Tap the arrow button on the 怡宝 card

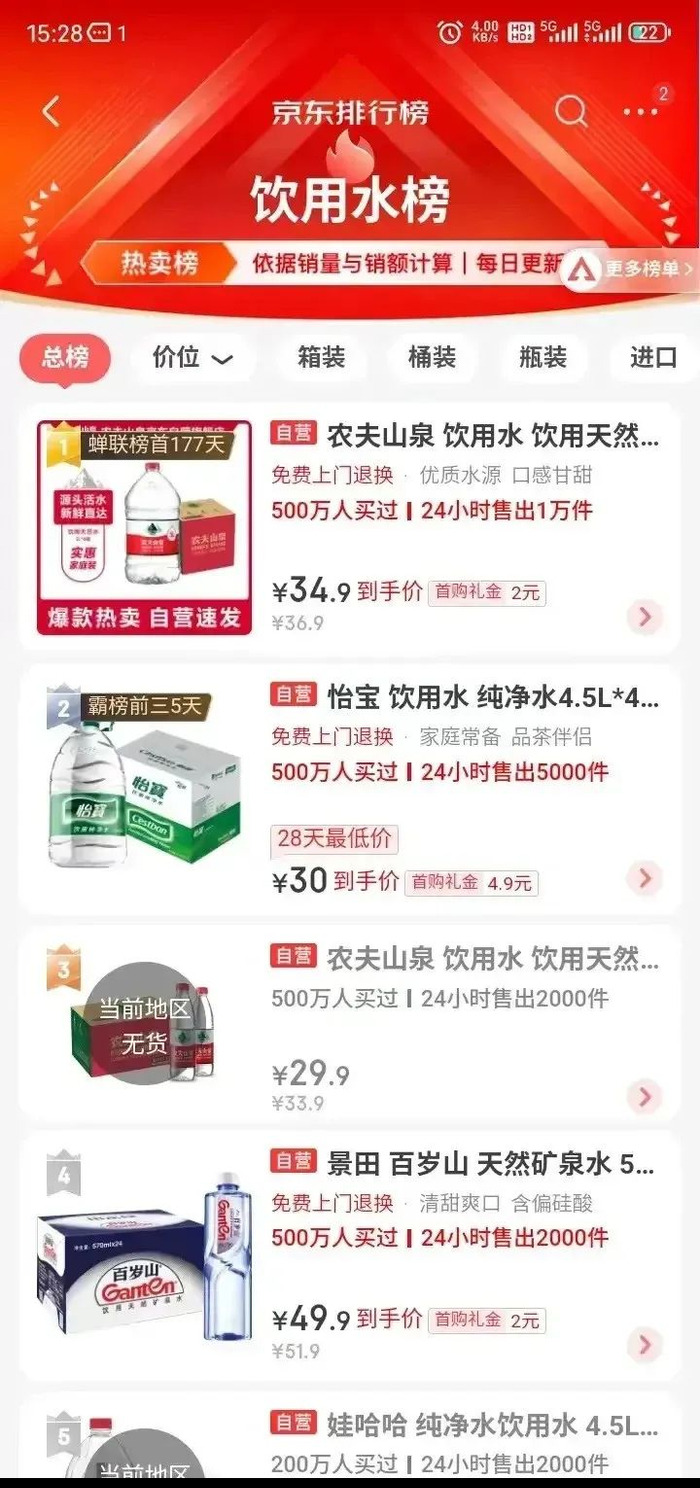[x=645, y=879]
